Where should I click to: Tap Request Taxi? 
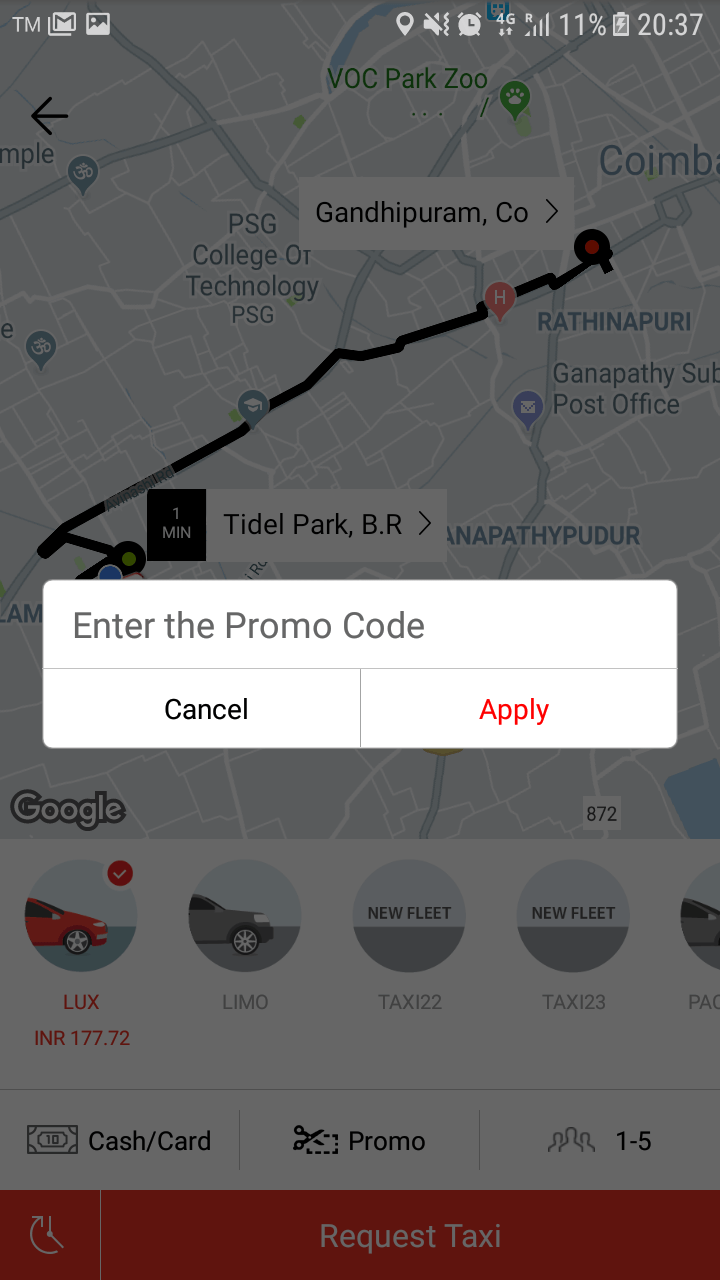tap(410, 1236)
